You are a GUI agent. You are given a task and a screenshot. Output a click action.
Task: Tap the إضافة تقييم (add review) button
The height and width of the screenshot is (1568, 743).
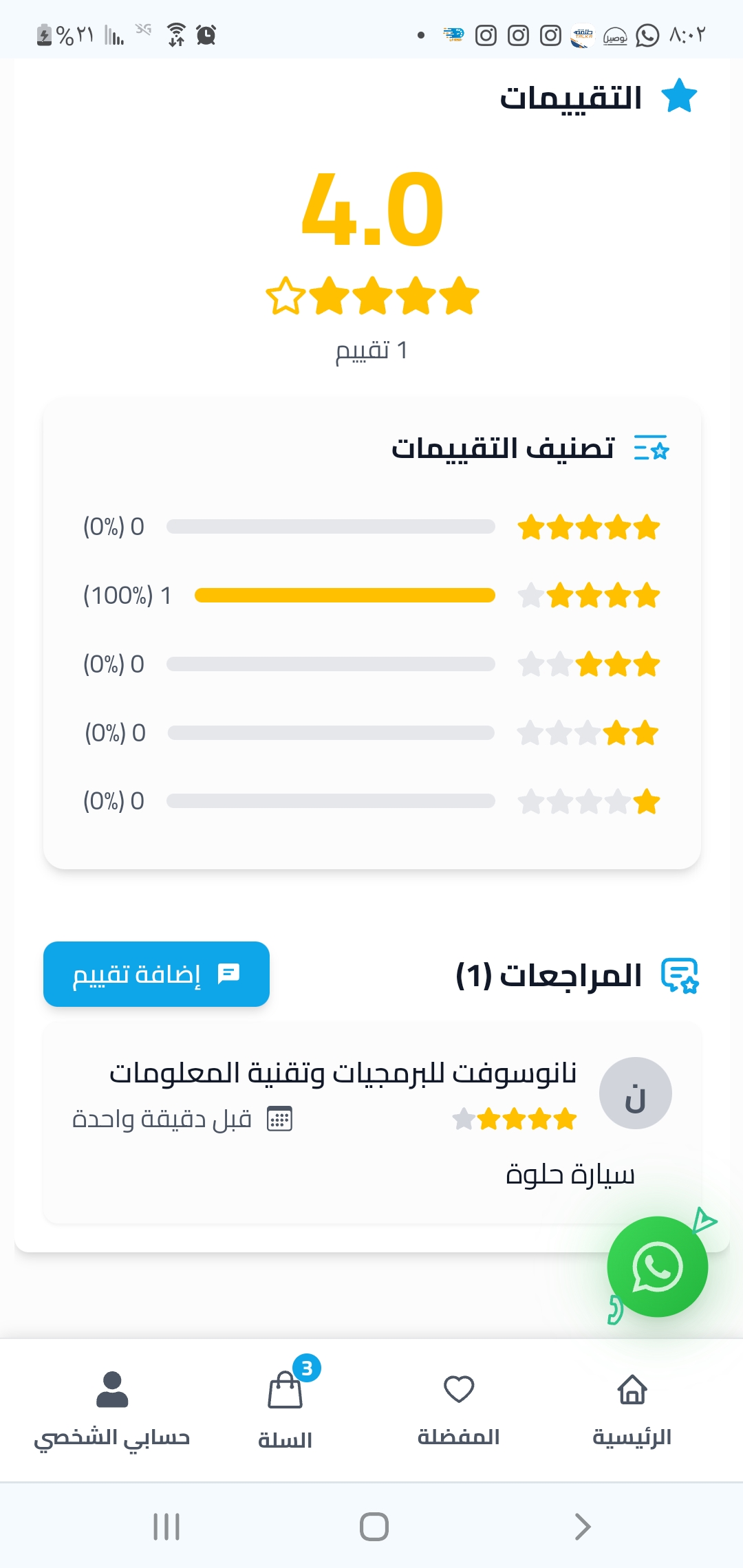(156, 974)
